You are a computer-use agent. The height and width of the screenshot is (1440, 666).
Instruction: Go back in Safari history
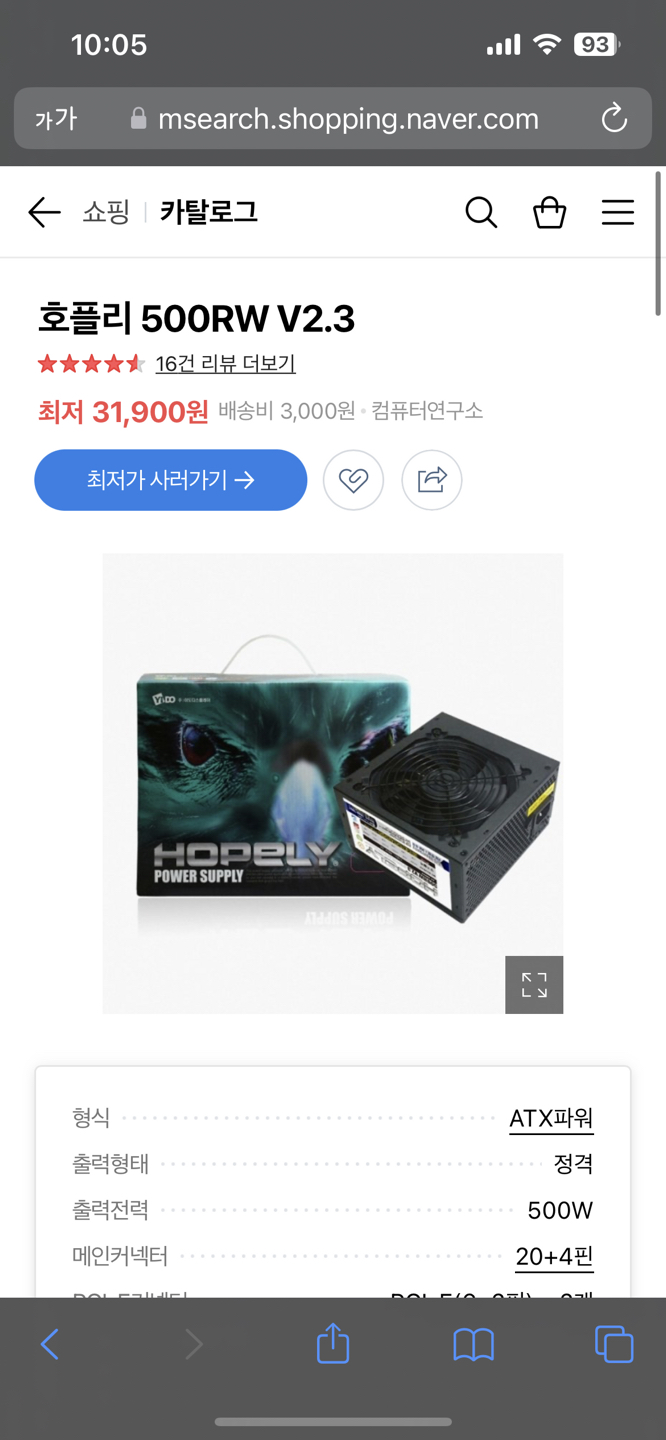click(x=50, y=1344)
